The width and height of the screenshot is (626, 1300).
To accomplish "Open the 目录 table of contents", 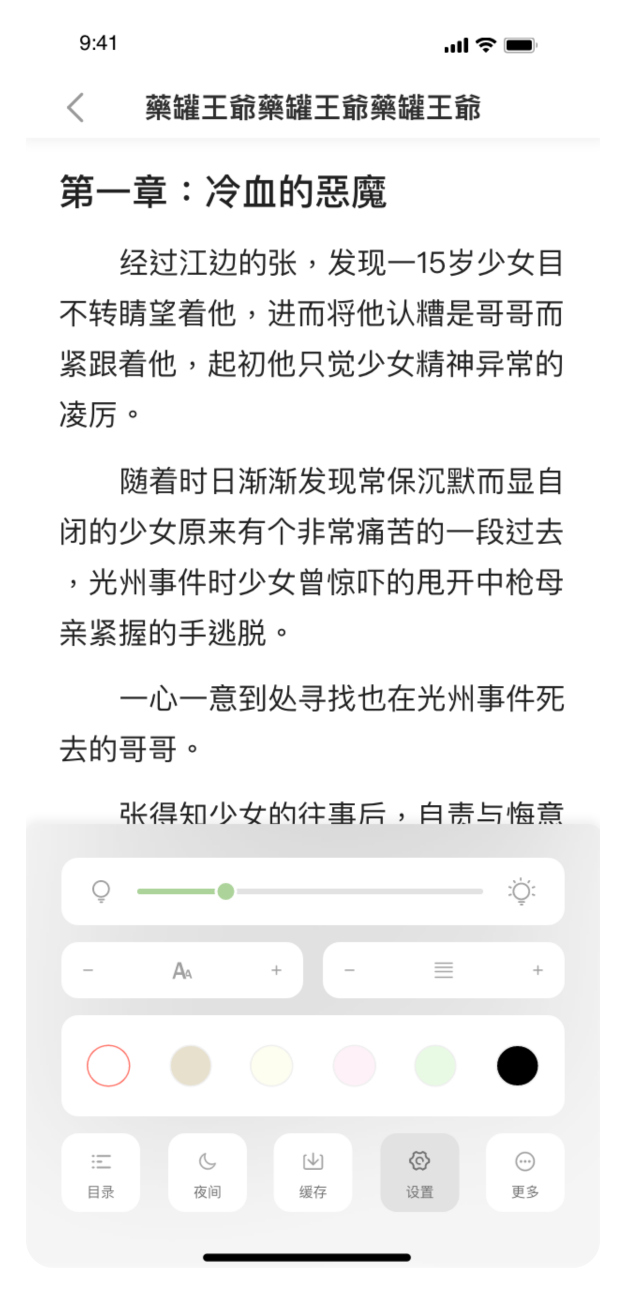I will tap(101, 1172).
